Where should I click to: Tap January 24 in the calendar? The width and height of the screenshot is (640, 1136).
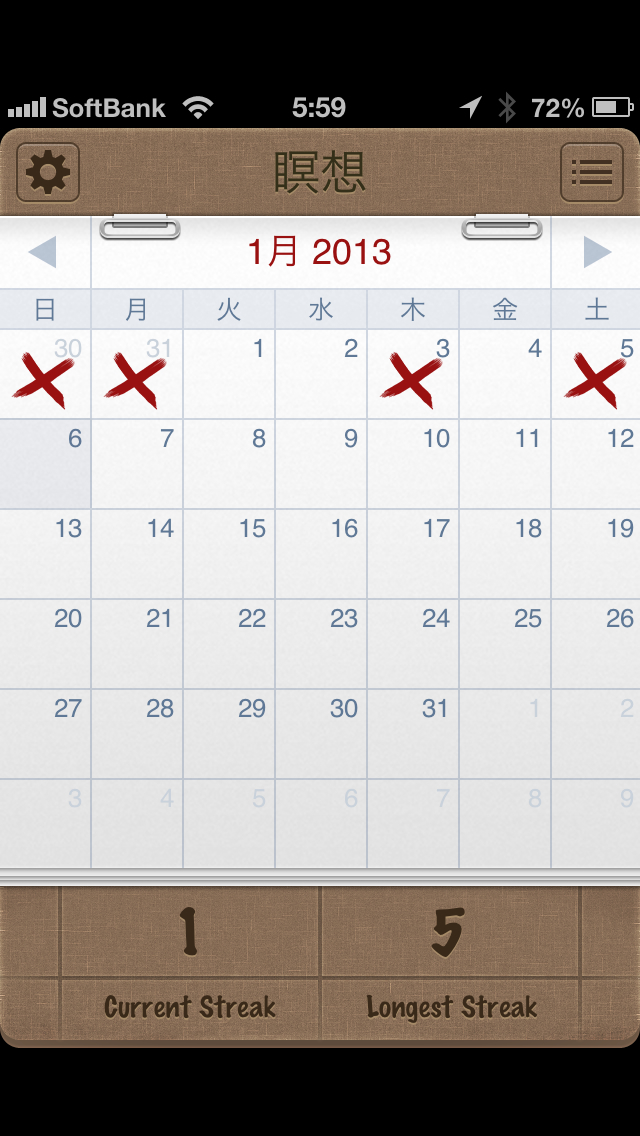(413, 644)
